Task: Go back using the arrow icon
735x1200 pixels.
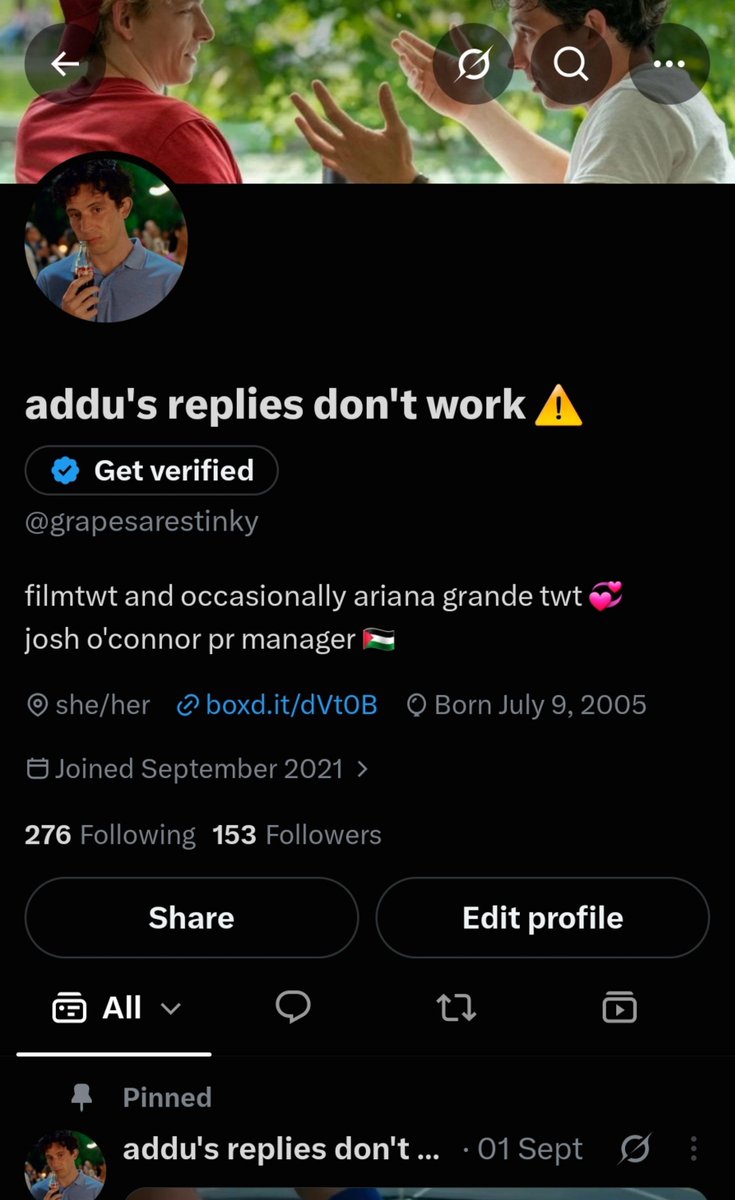Action: 65,65
